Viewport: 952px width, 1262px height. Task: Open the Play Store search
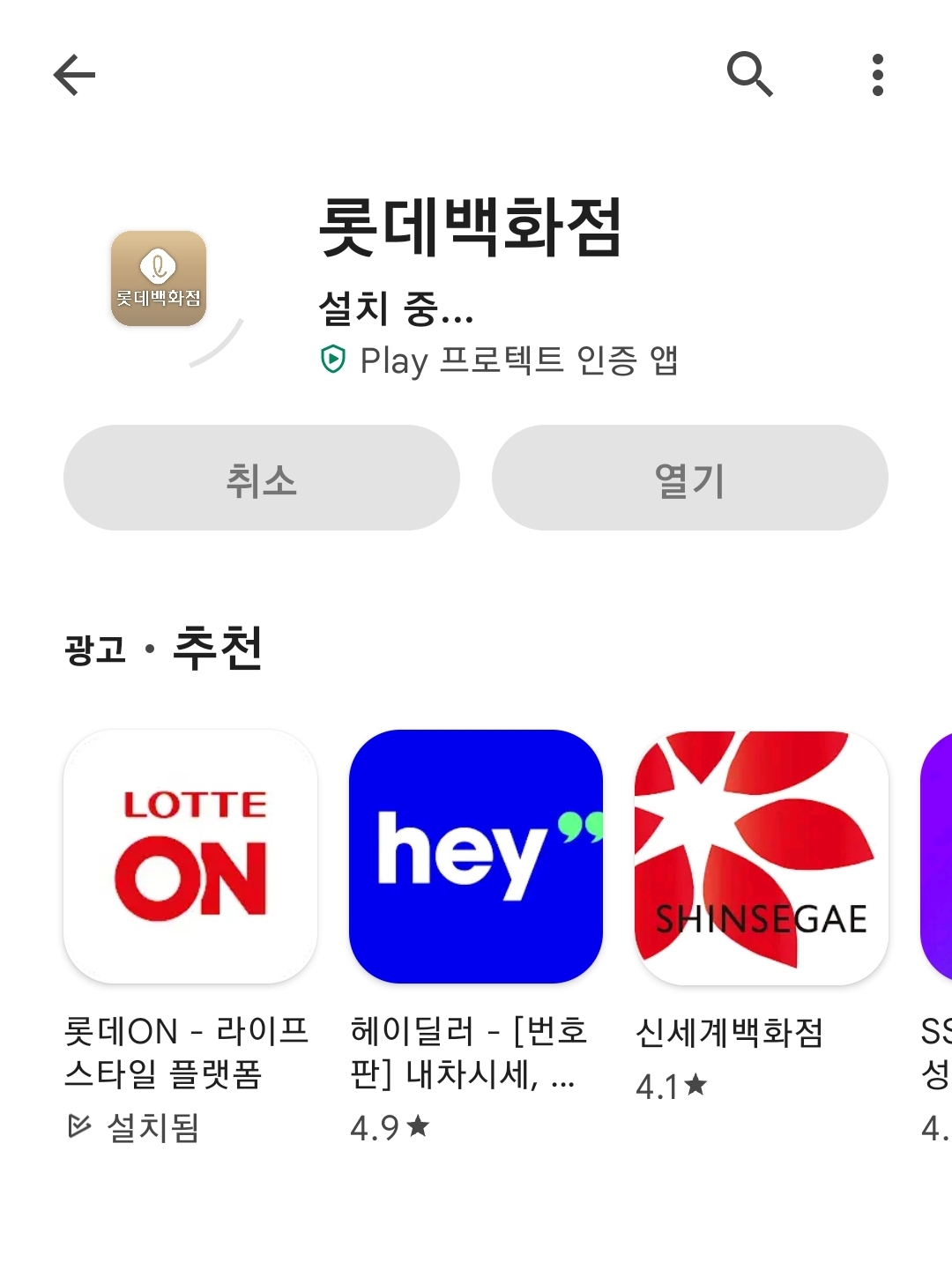tap(750, 74)
